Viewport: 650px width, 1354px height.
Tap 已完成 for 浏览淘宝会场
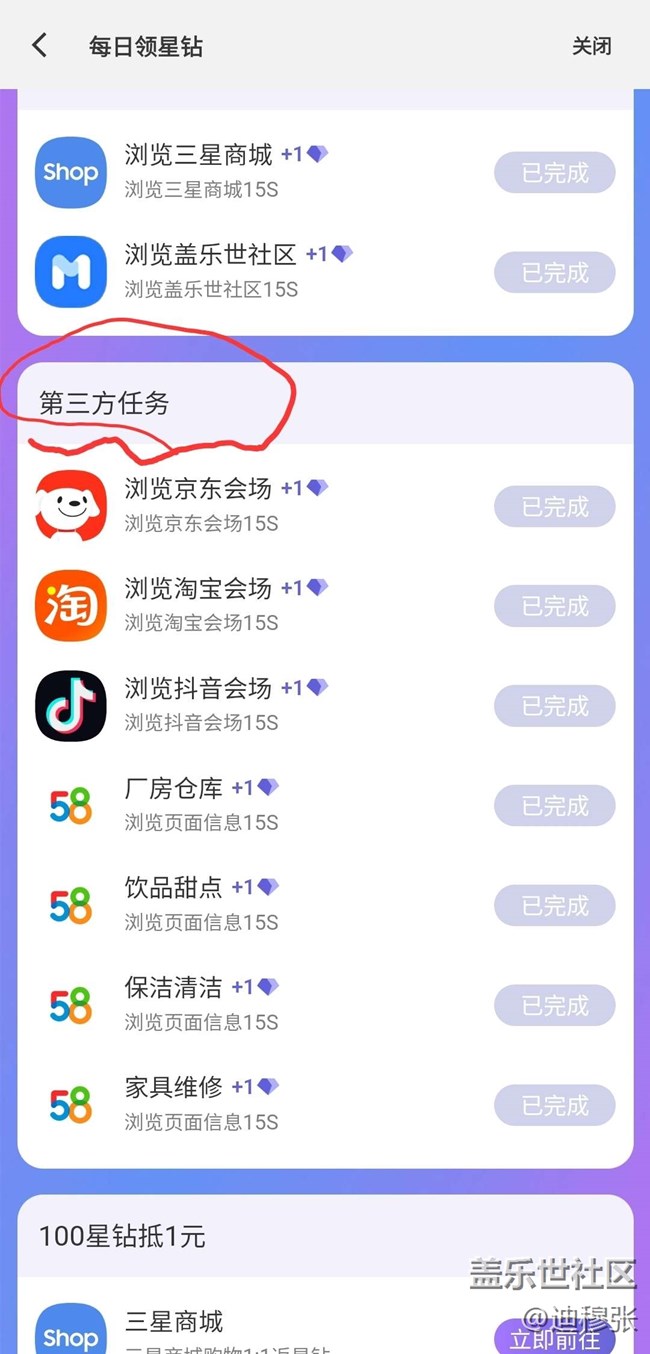point(555,606)
